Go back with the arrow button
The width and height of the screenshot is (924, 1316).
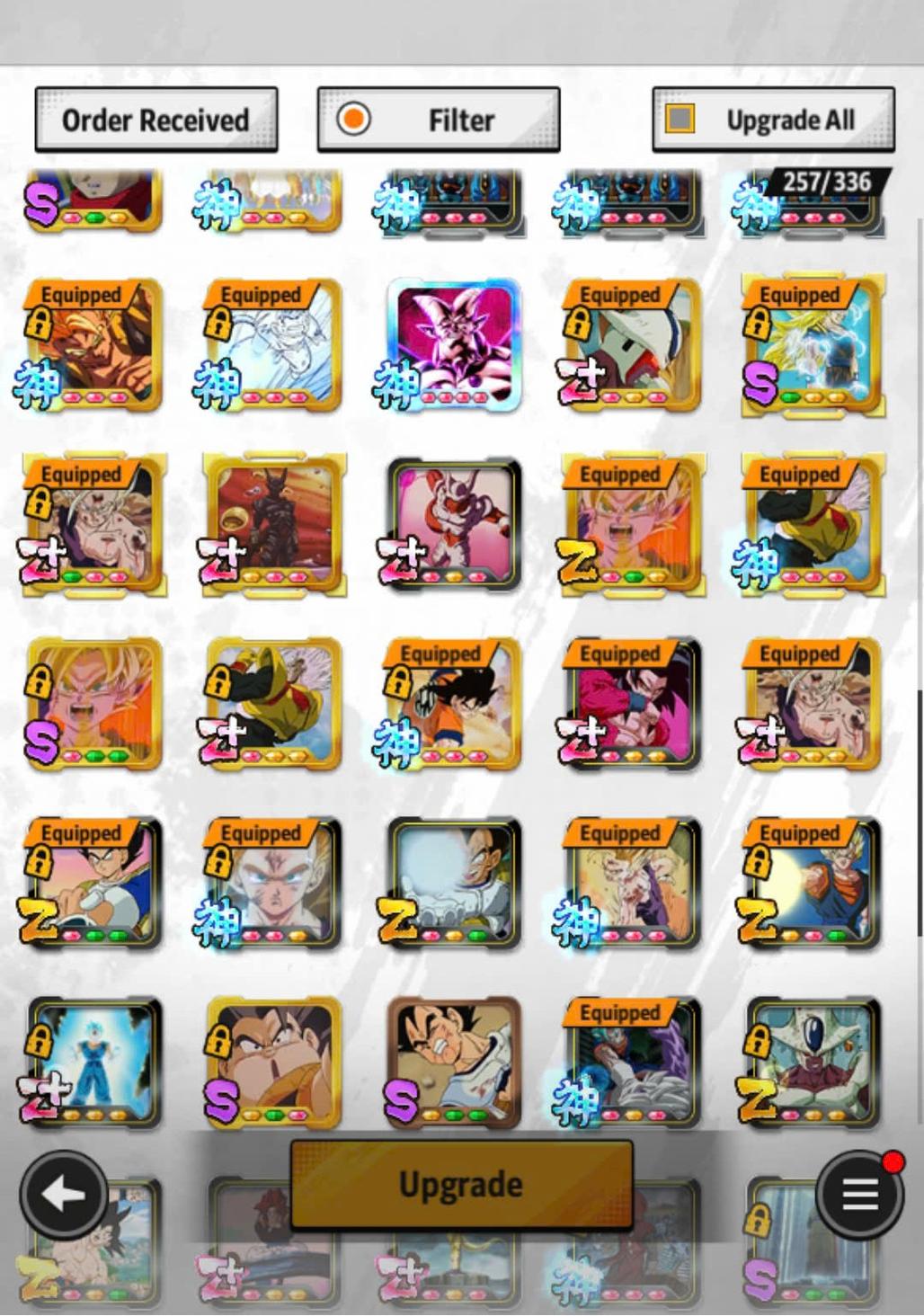point(64,1195)
